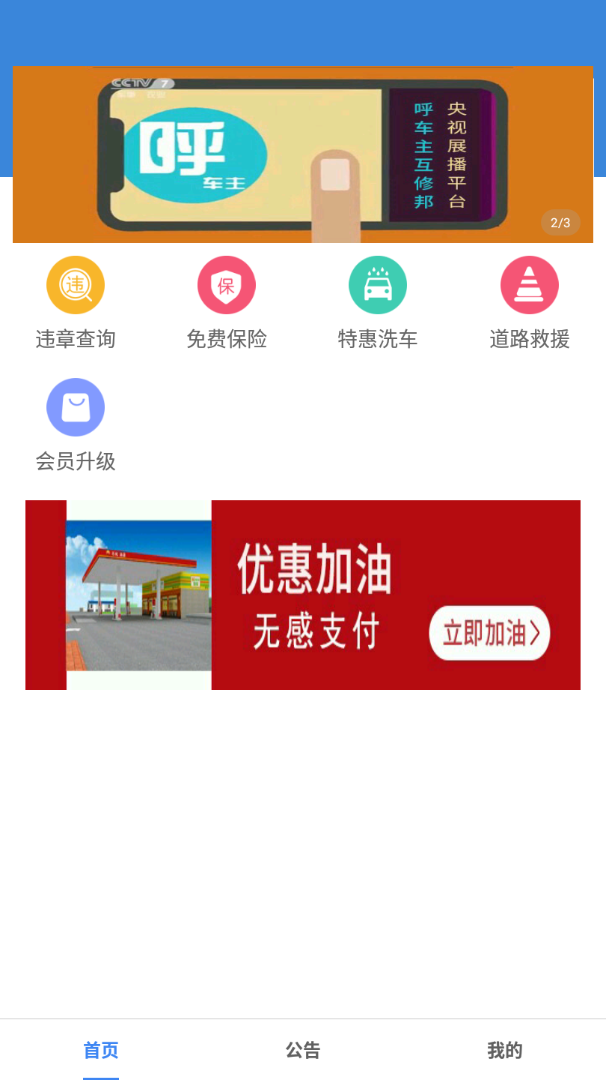Switch to the 公告 announcements tab
Screen dimensions: 606x1080
click(303, 1050)
